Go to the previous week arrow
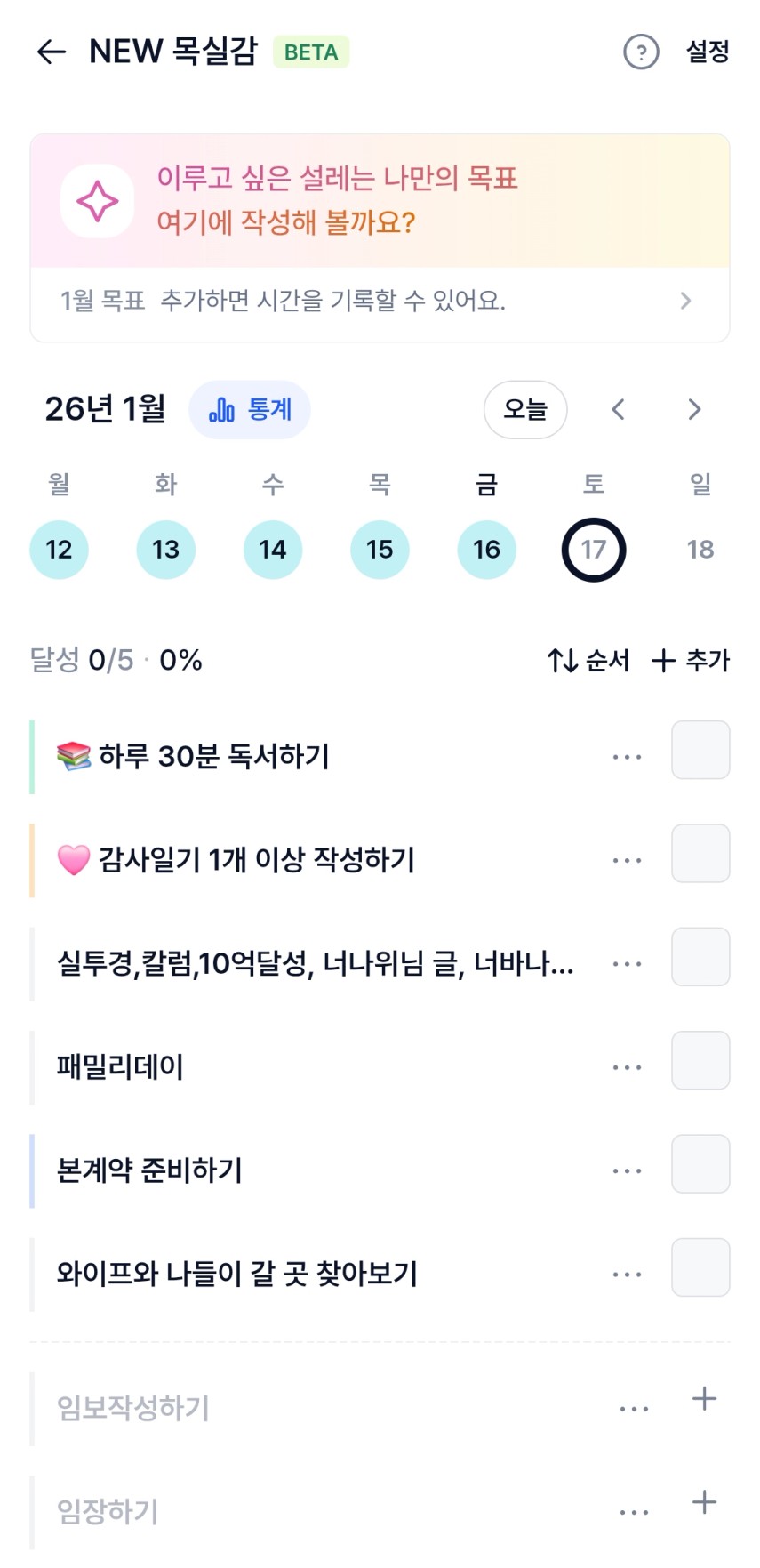This screenshot has height=1568, width=760. pos(619,410)
